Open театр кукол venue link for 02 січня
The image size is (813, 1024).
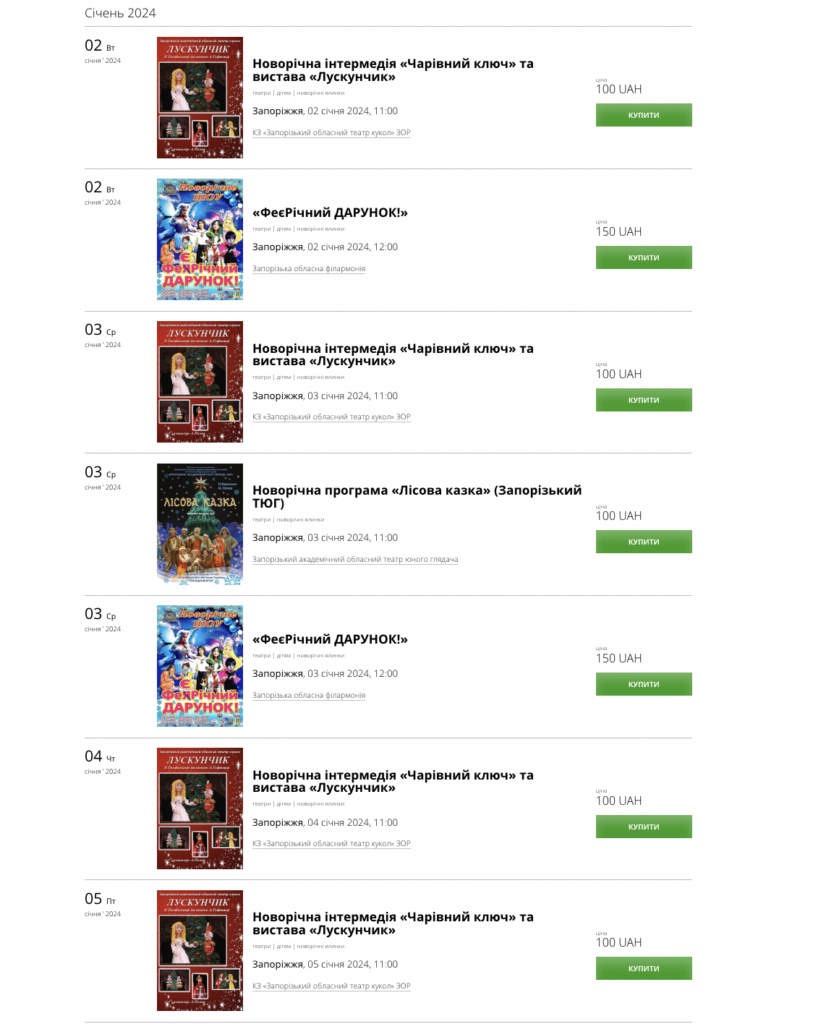331,133
